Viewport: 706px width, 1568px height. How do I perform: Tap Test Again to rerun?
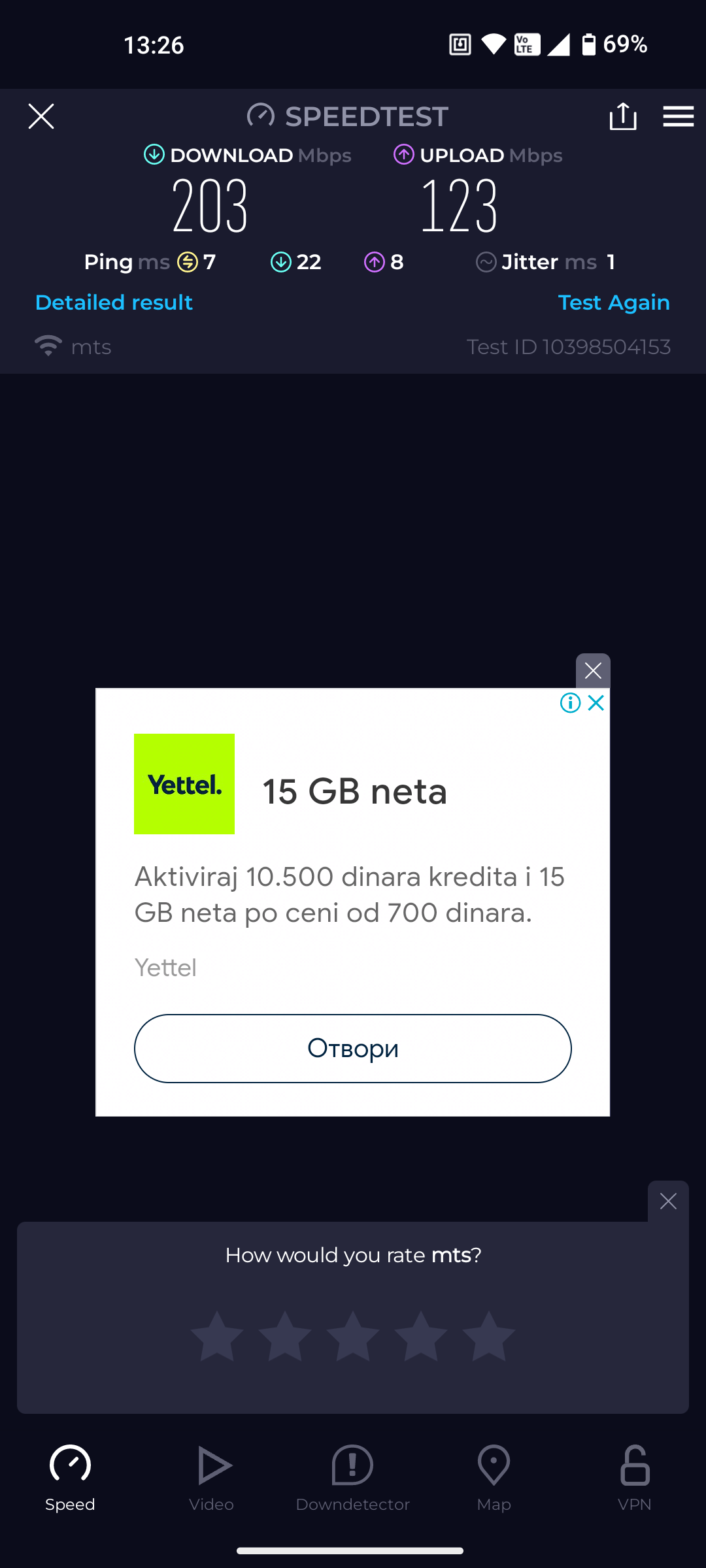[613, 302]
